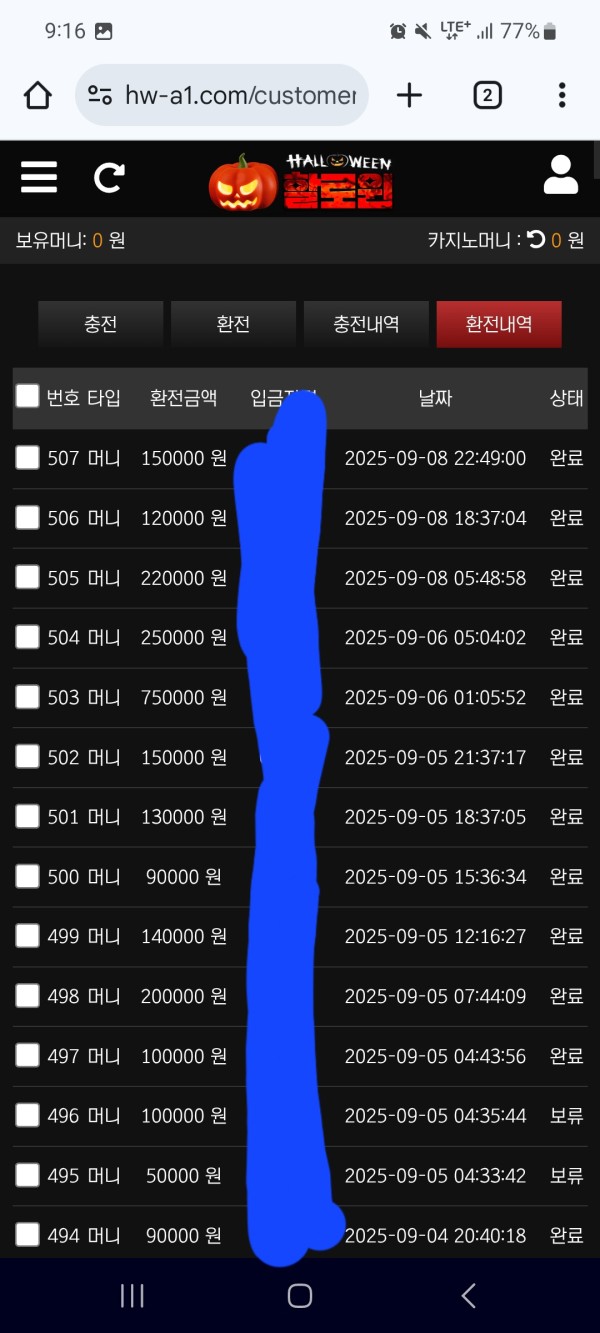Go to the browser home page
The width and height of the screenshot is (600, 1333).
click(37, 95)
